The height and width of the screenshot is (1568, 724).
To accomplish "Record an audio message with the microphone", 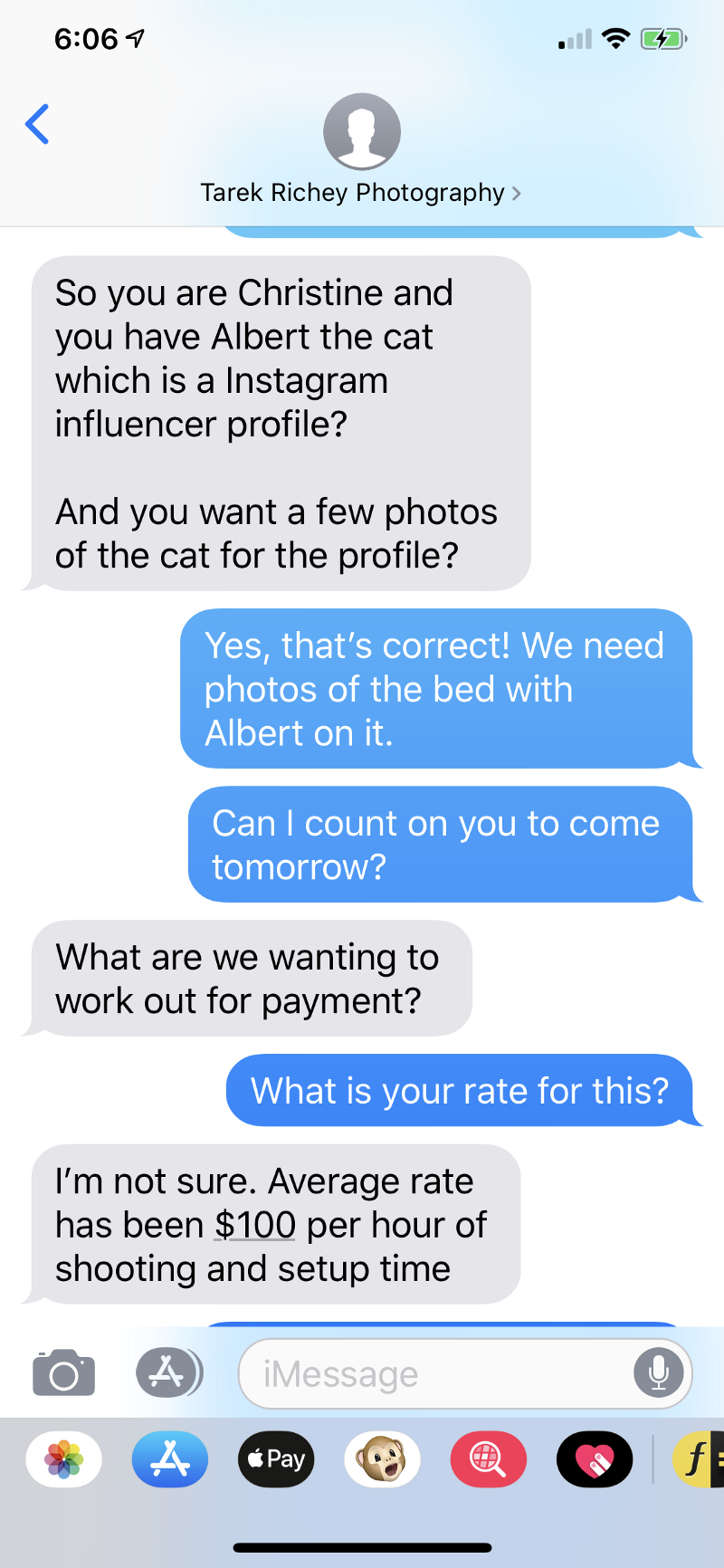I will click(659, 1373).
